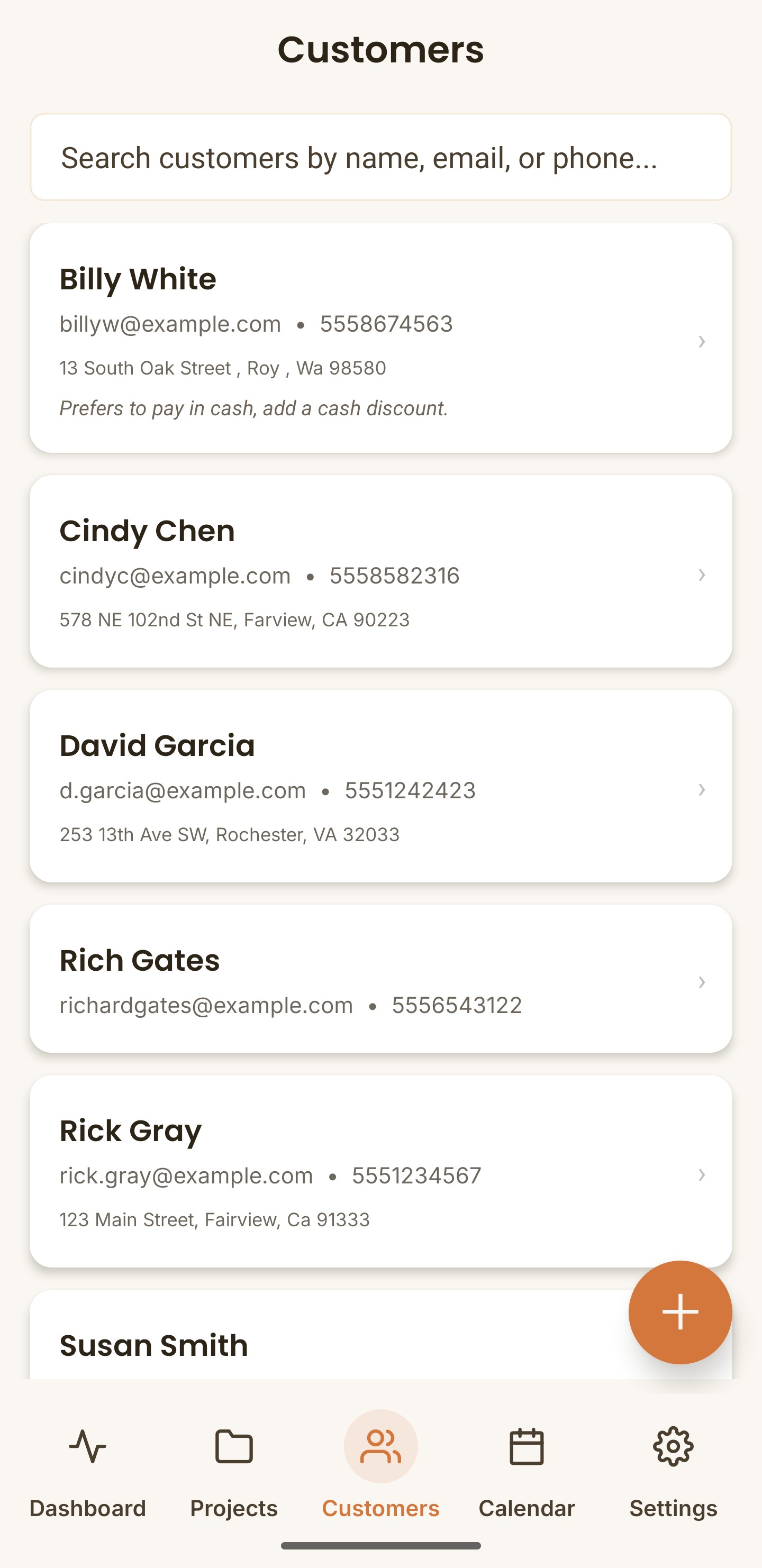The width and height of the screenshot is (762, 1568).
Task: Select the Projects folder icon
Action: 234,1446
